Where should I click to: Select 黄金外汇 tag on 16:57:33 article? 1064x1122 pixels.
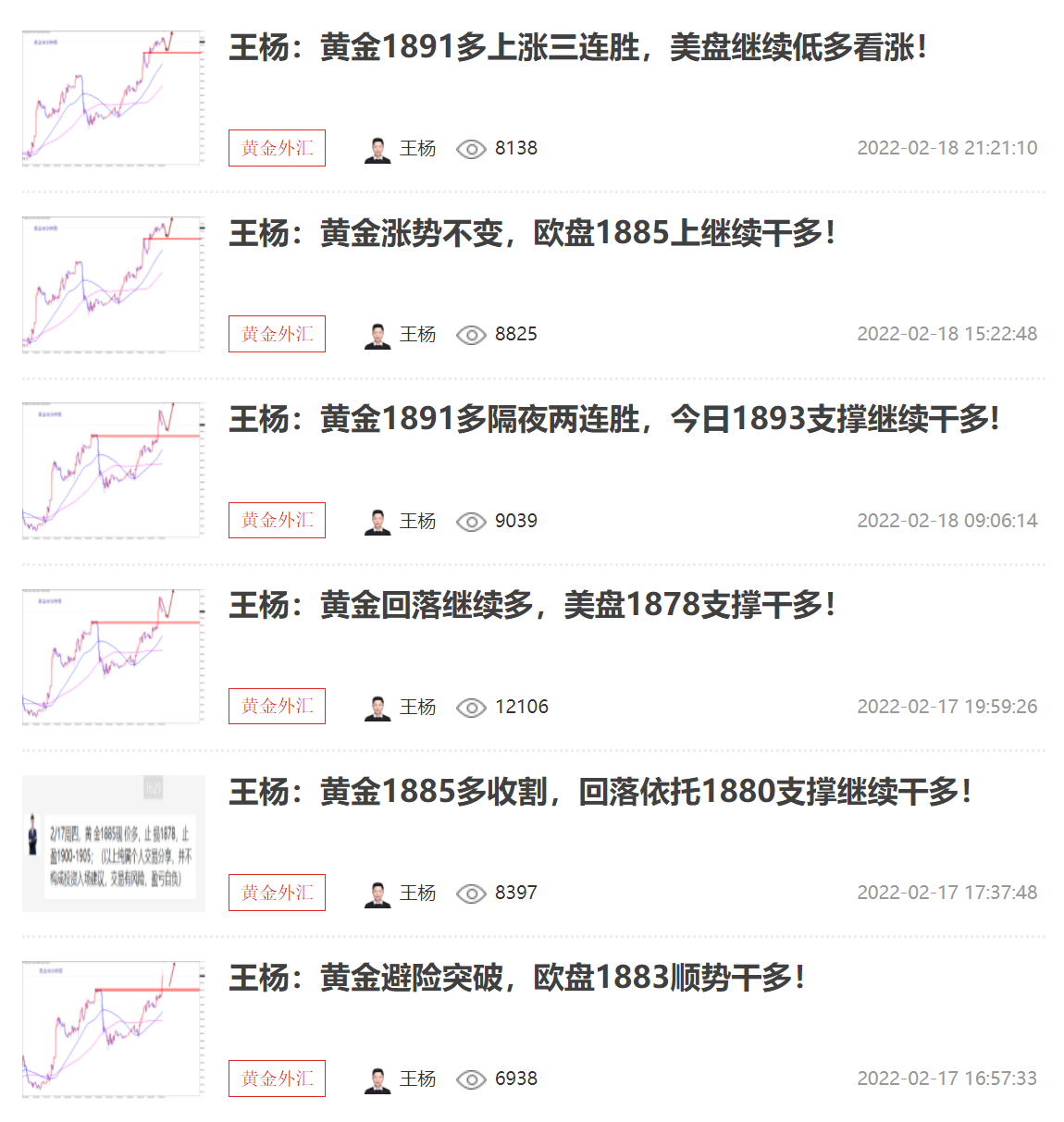pyautogui.click(x=277, y=1079)
